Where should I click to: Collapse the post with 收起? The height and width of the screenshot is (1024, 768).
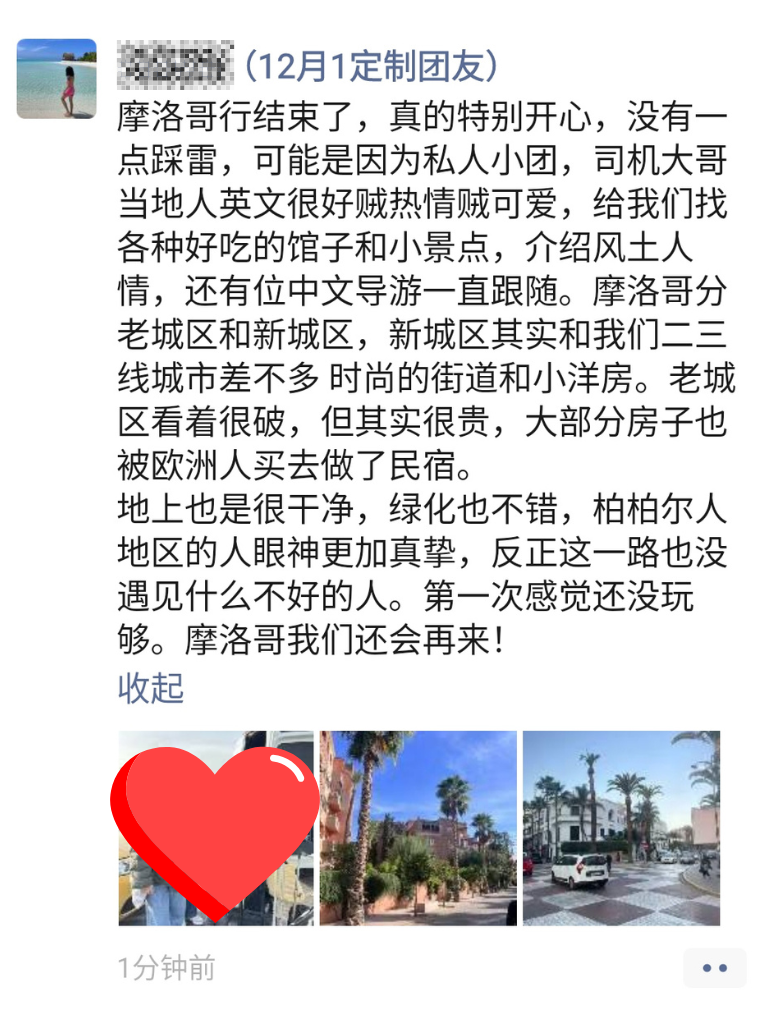[x=151, y=688]
